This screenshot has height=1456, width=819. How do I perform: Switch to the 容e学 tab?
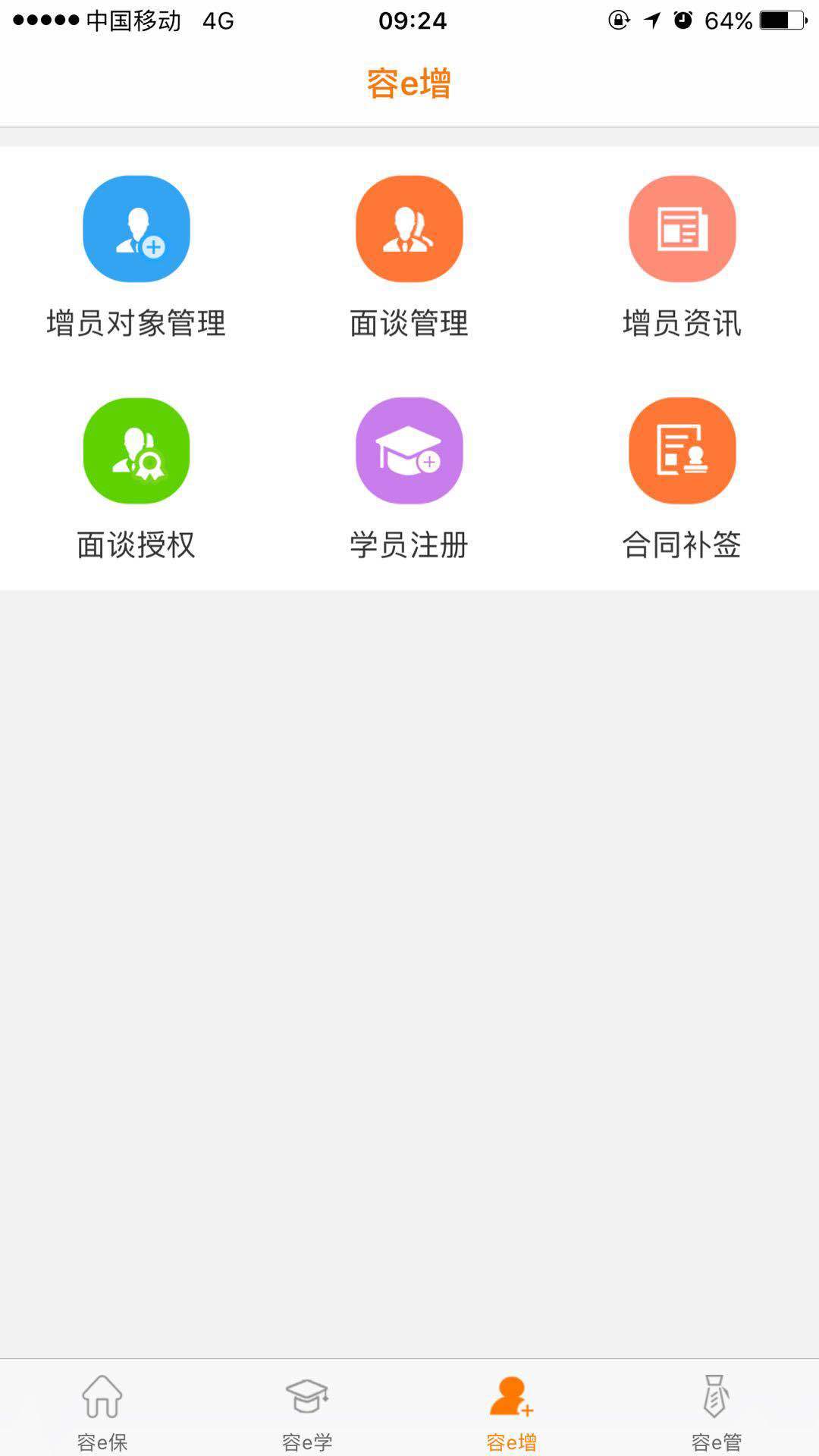[x=307, y=1410]
